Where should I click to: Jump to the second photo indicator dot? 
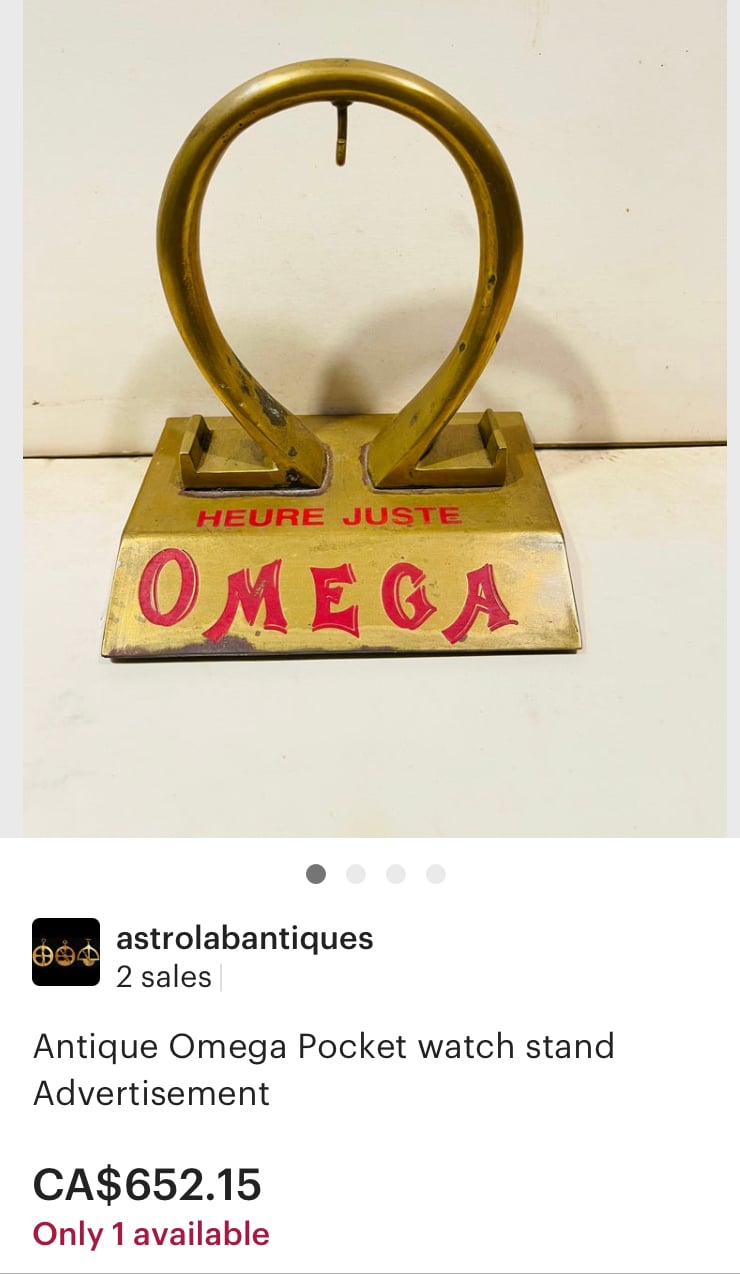tap(356, 874)
